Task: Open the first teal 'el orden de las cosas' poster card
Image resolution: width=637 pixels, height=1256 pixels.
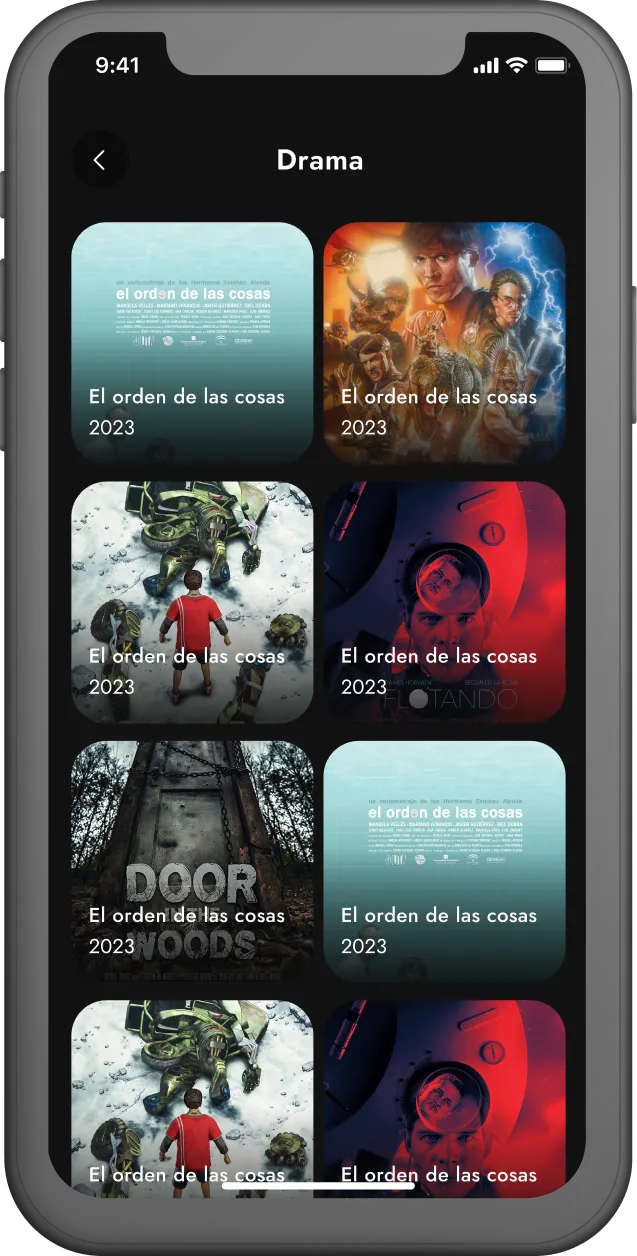Action: (192, 342)
